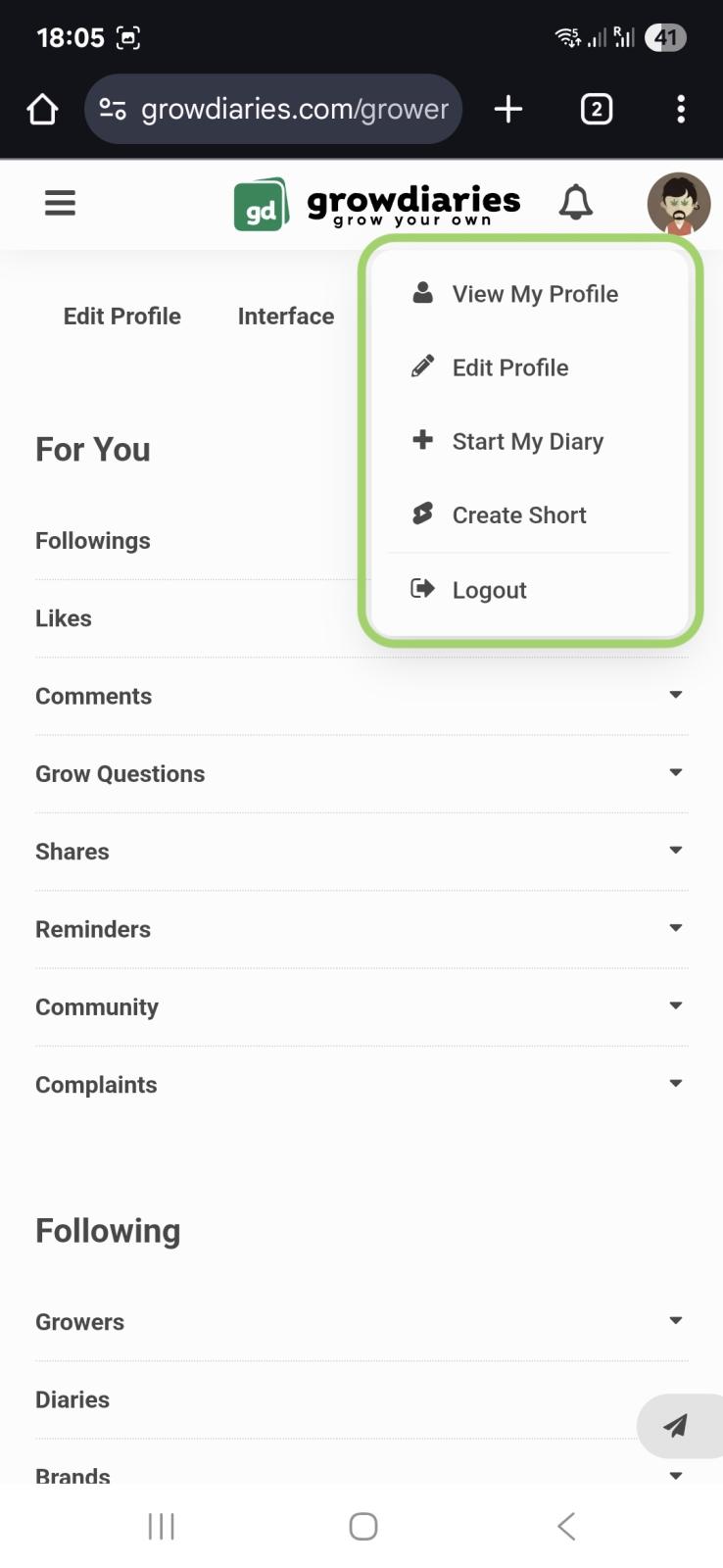723x1568 pixels.
Task: Expand Growers under Following
Action: pos(361,1322)
